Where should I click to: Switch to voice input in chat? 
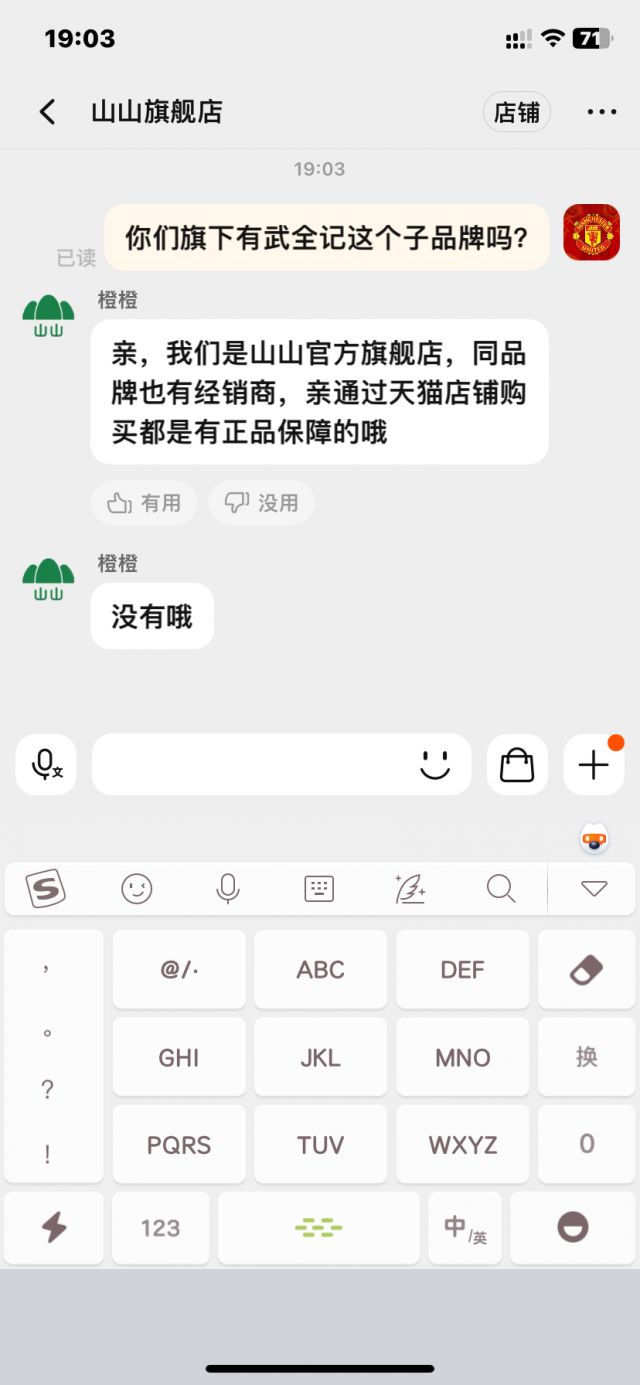click(x=46, y=765)
